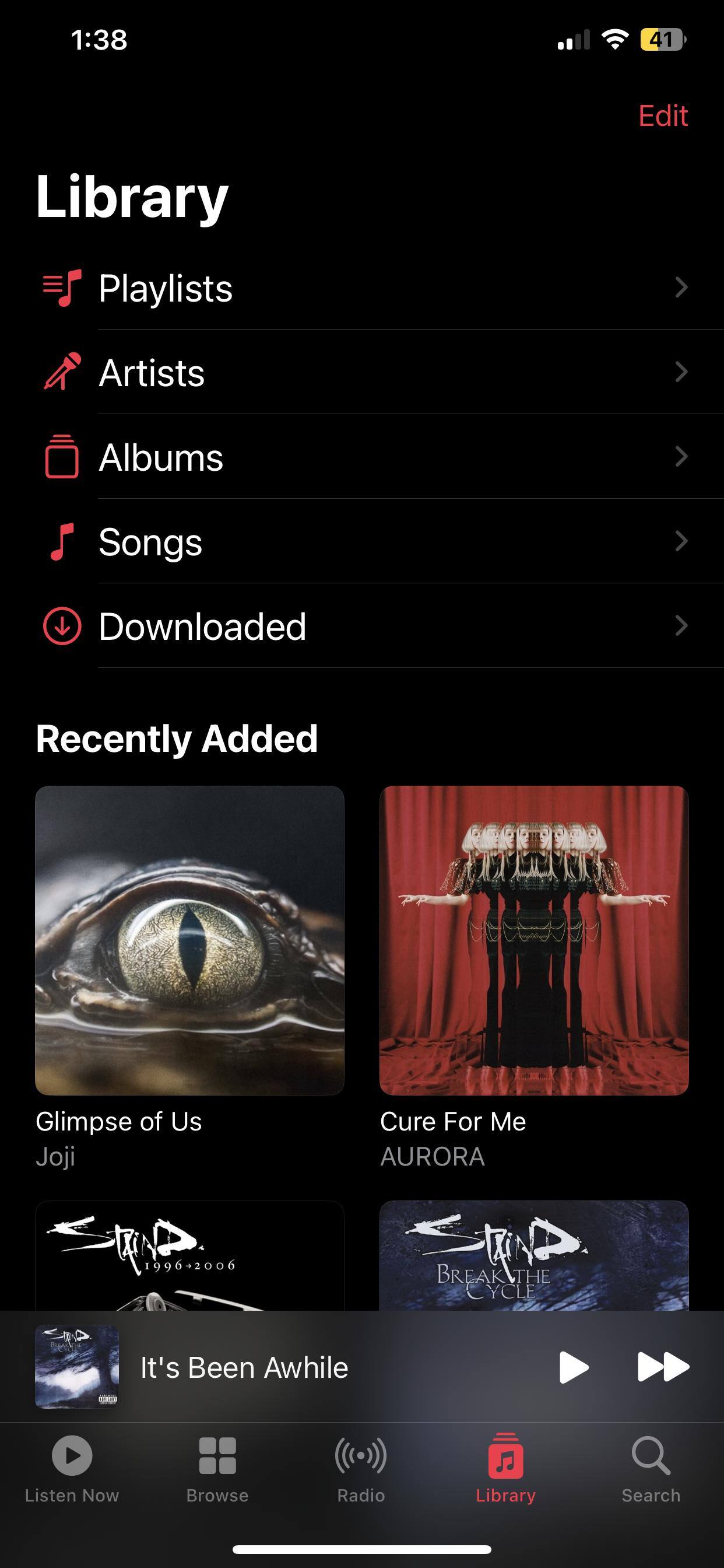Open the Songs list

(x=362, y=541)
